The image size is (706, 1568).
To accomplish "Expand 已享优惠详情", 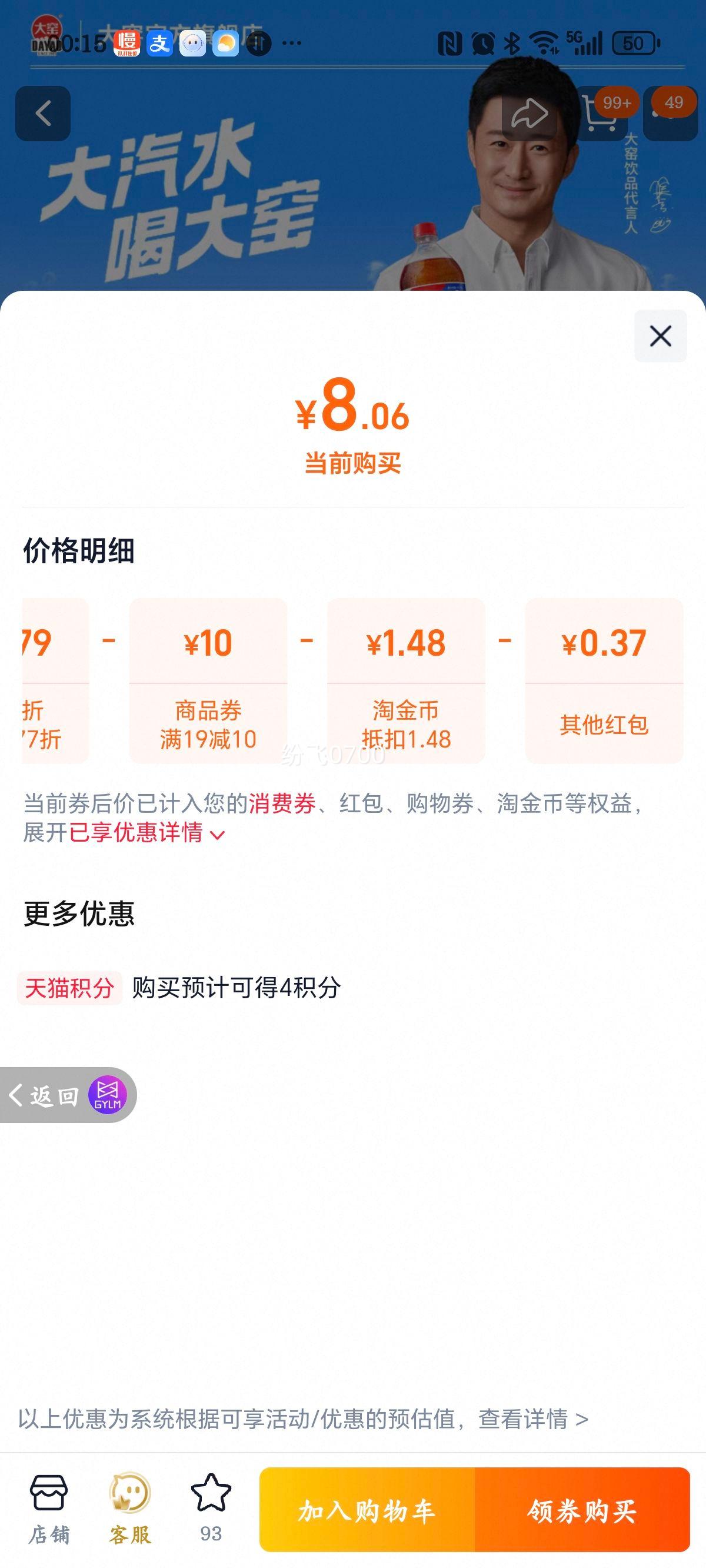I will coord(146,833).
